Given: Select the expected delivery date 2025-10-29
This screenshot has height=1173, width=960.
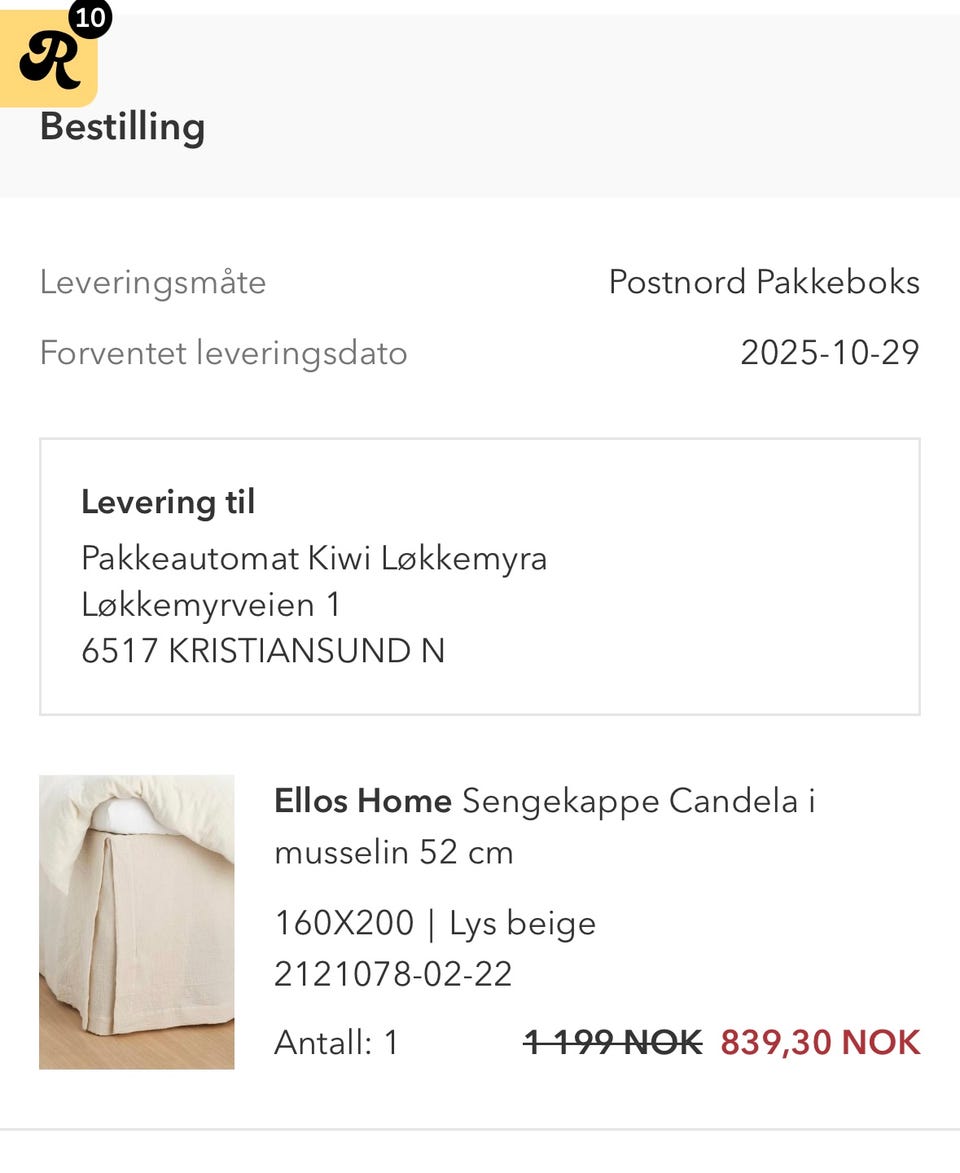Looking at the screenshot, I should [x=830, y=352].
